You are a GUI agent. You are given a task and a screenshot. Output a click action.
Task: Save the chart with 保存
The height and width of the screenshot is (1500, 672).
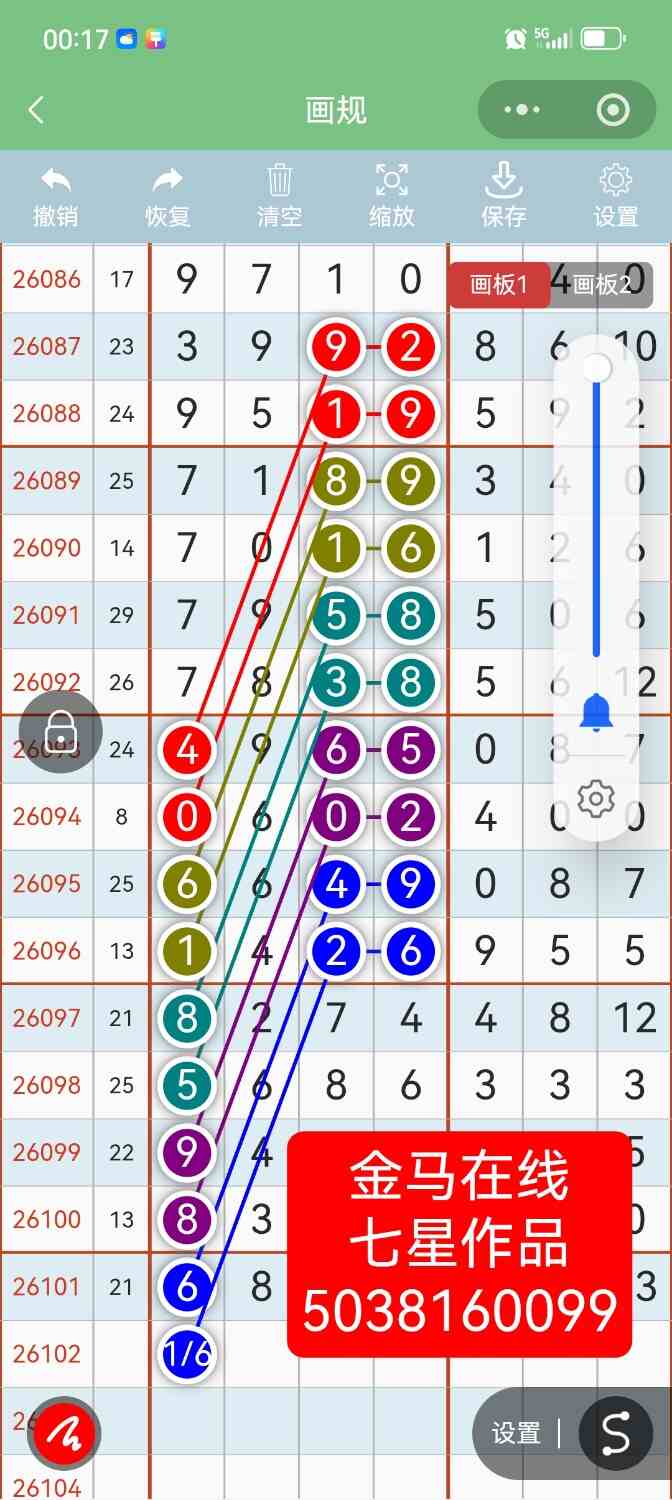click(503, 197)
